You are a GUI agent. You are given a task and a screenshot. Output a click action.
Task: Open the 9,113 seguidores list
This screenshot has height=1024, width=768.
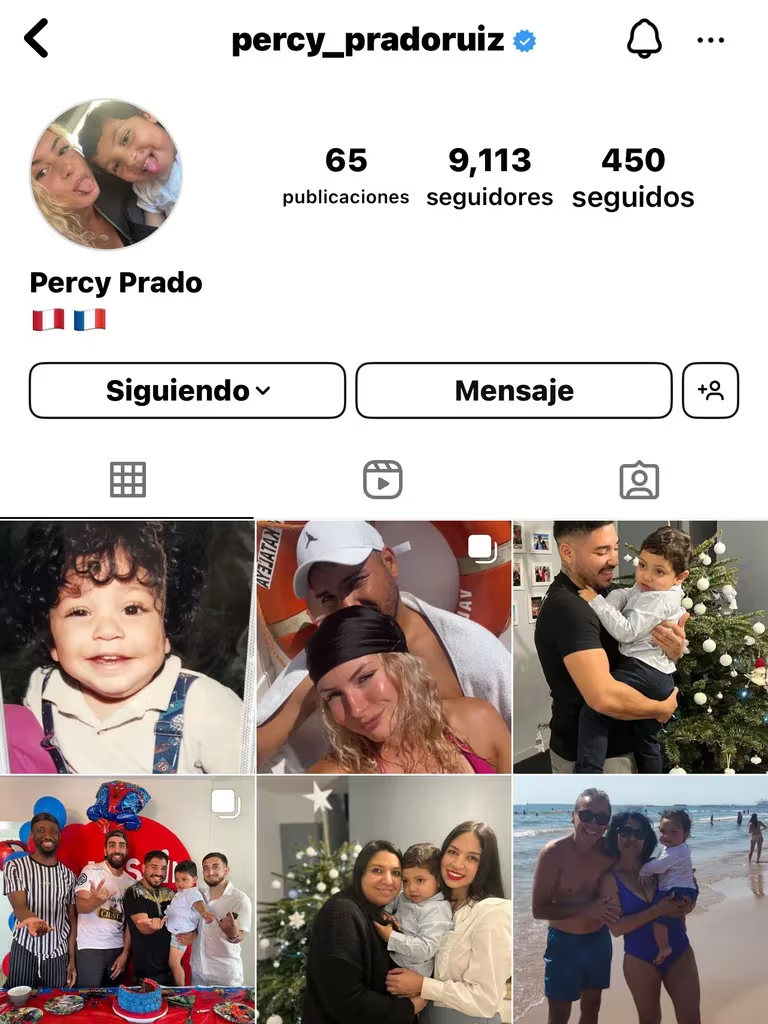point(489,176)
